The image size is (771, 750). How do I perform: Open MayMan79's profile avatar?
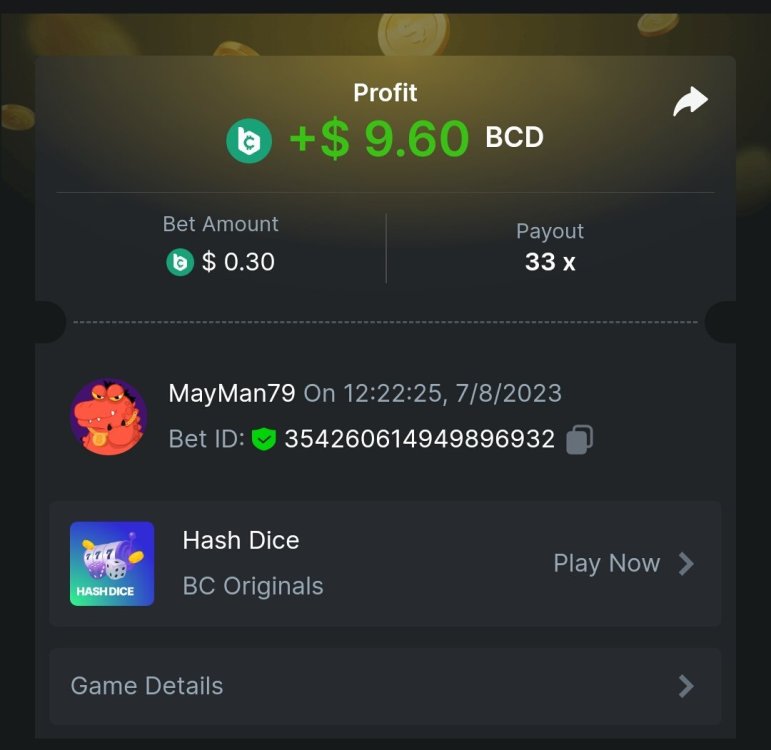(109, 417)
